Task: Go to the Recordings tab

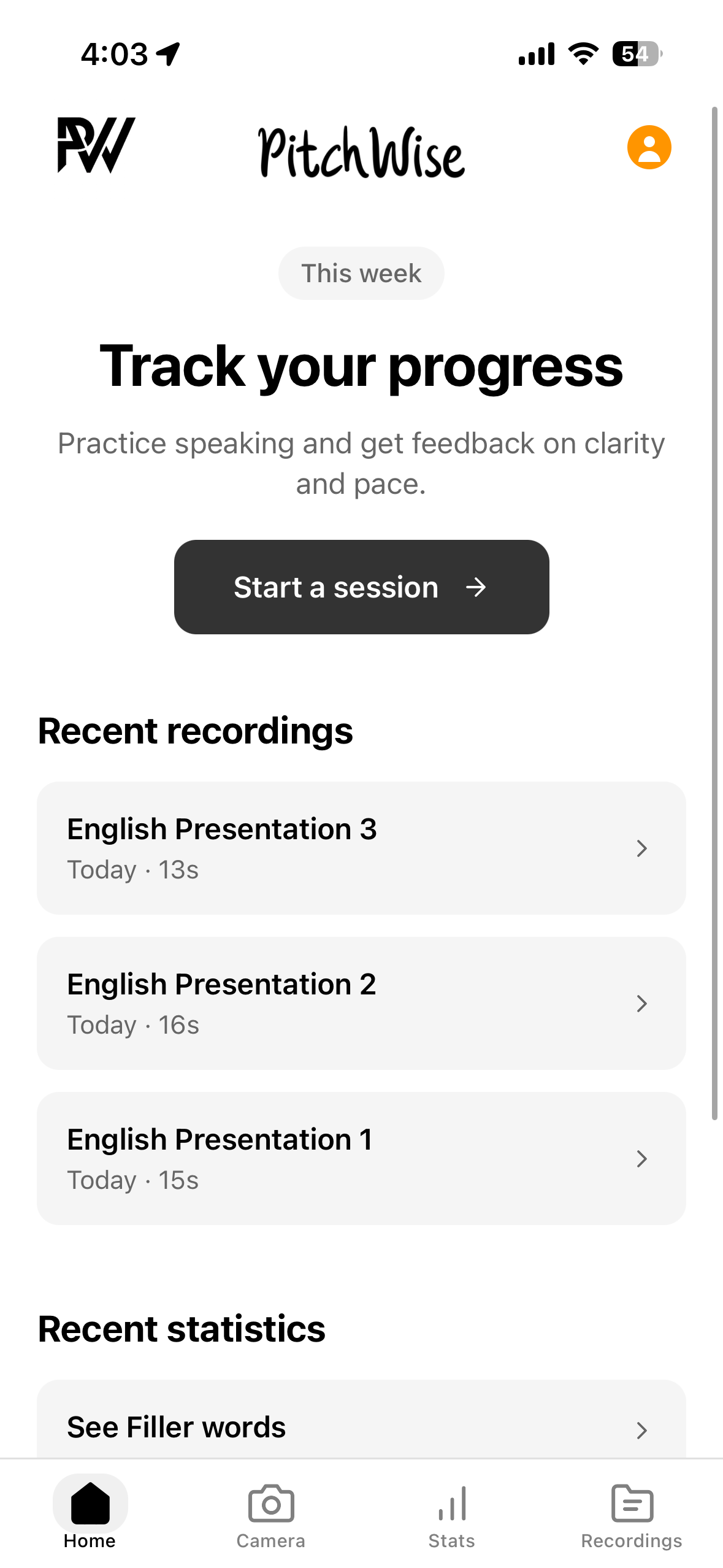Action: (x=632, y=1515)
